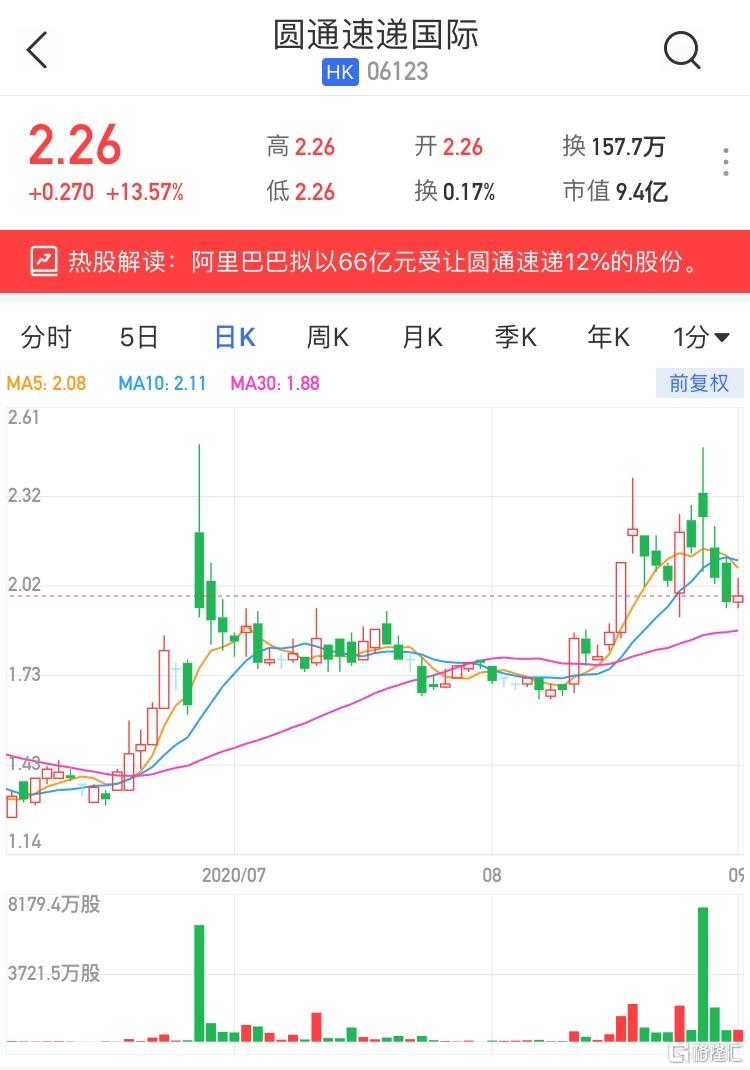View the 年K chart
Image resolution: width=750 pixels, height=1070 pixels.
point(608,338)
